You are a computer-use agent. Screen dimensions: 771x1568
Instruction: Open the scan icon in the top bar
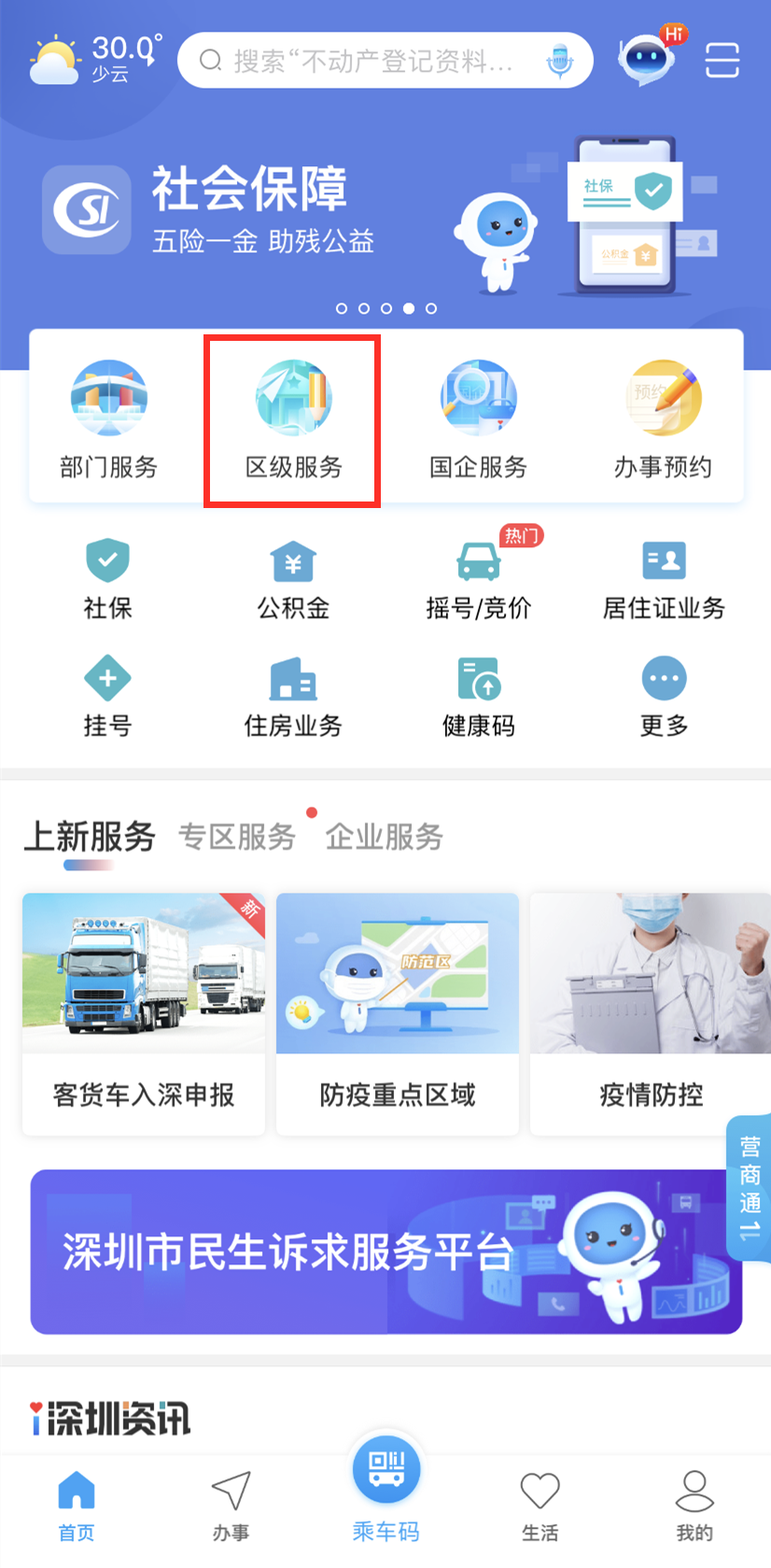722,61
